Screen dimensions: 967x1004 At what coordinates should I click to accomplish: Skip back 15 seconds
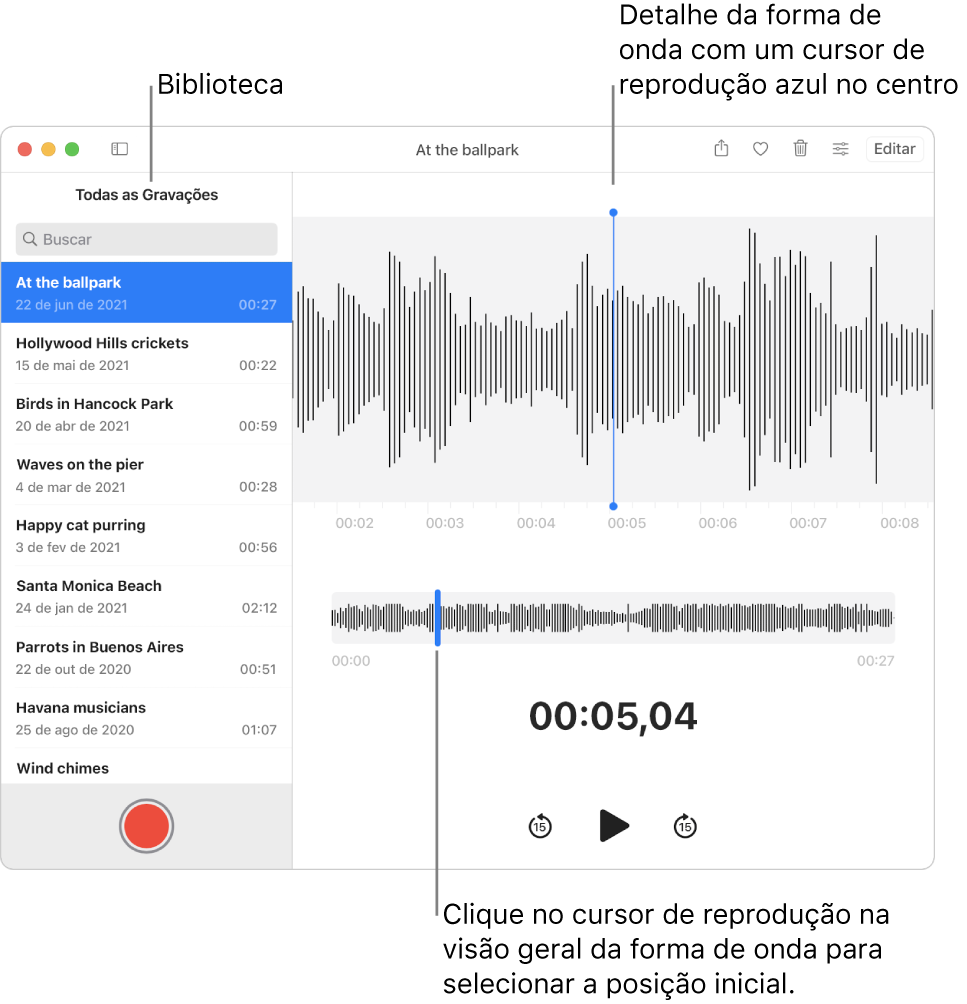pyautogui.click(x=539, y=826)
